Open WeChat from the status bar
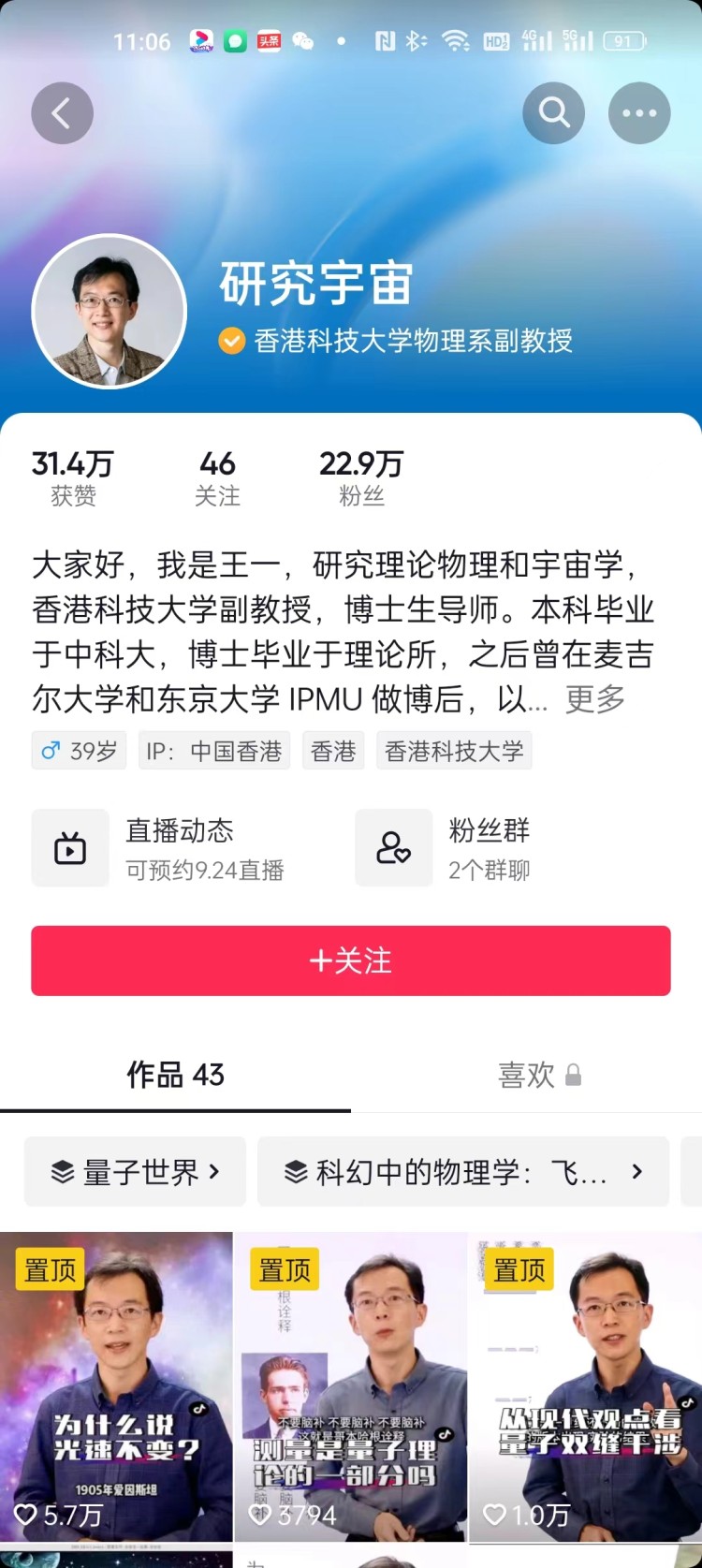Viewport: 702px width, 1568px height. coord(304,40)
